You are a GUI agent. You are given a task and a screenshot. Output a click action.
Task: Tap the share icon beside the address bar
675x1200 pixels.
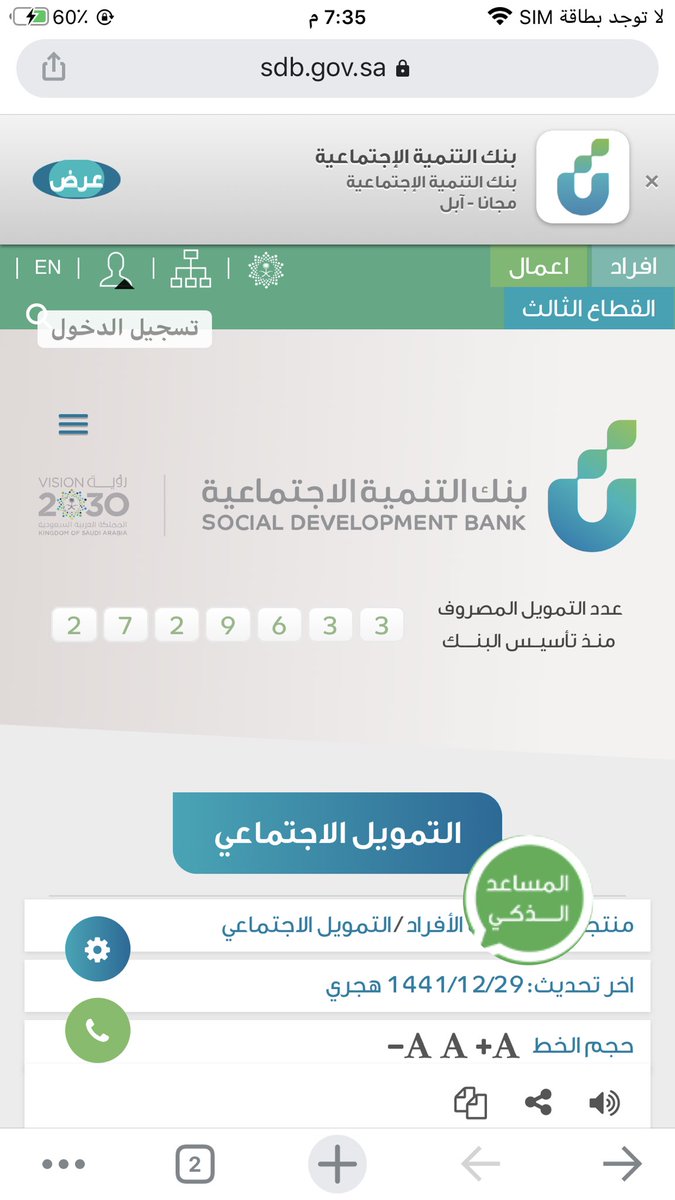point(54,68)
